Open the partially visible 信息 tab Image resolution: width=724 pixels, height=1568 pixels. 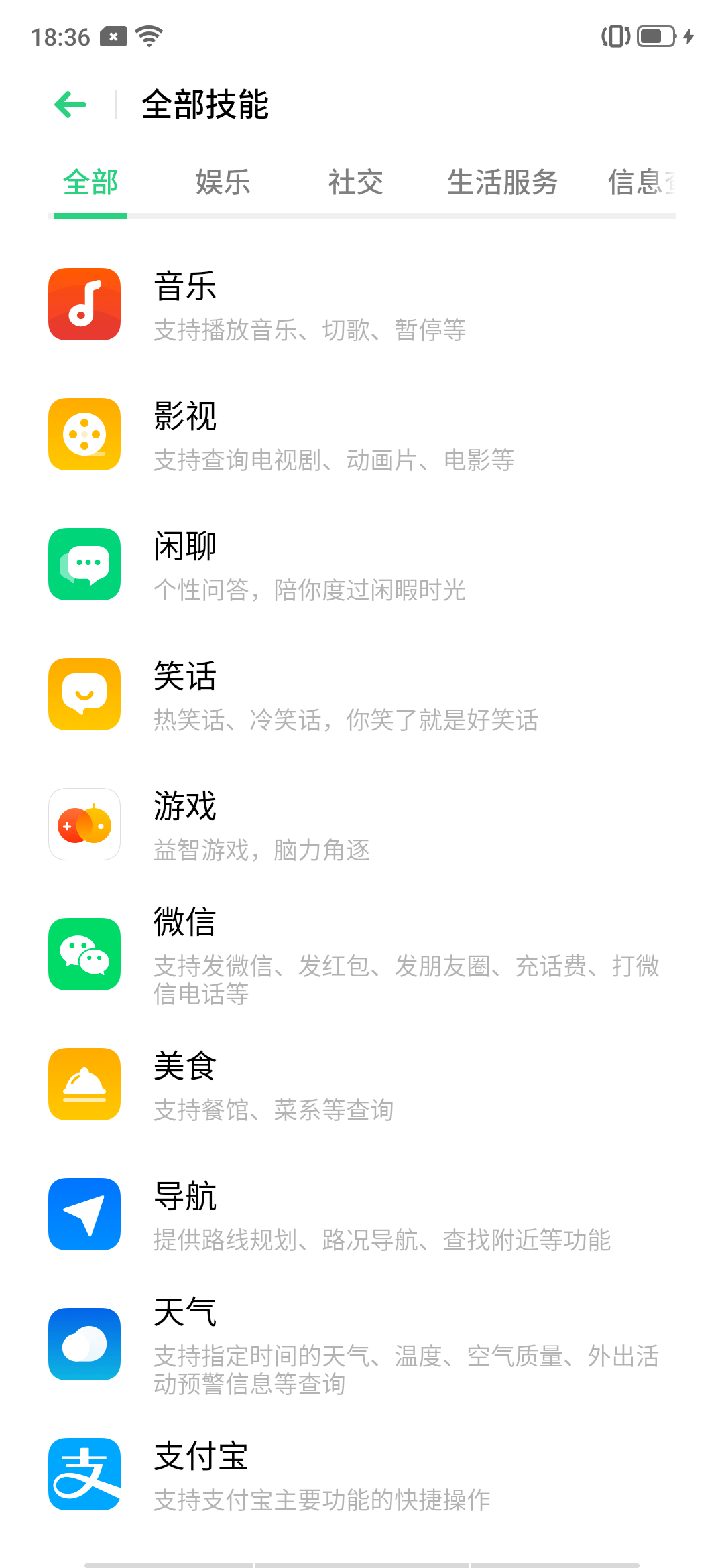642,182
